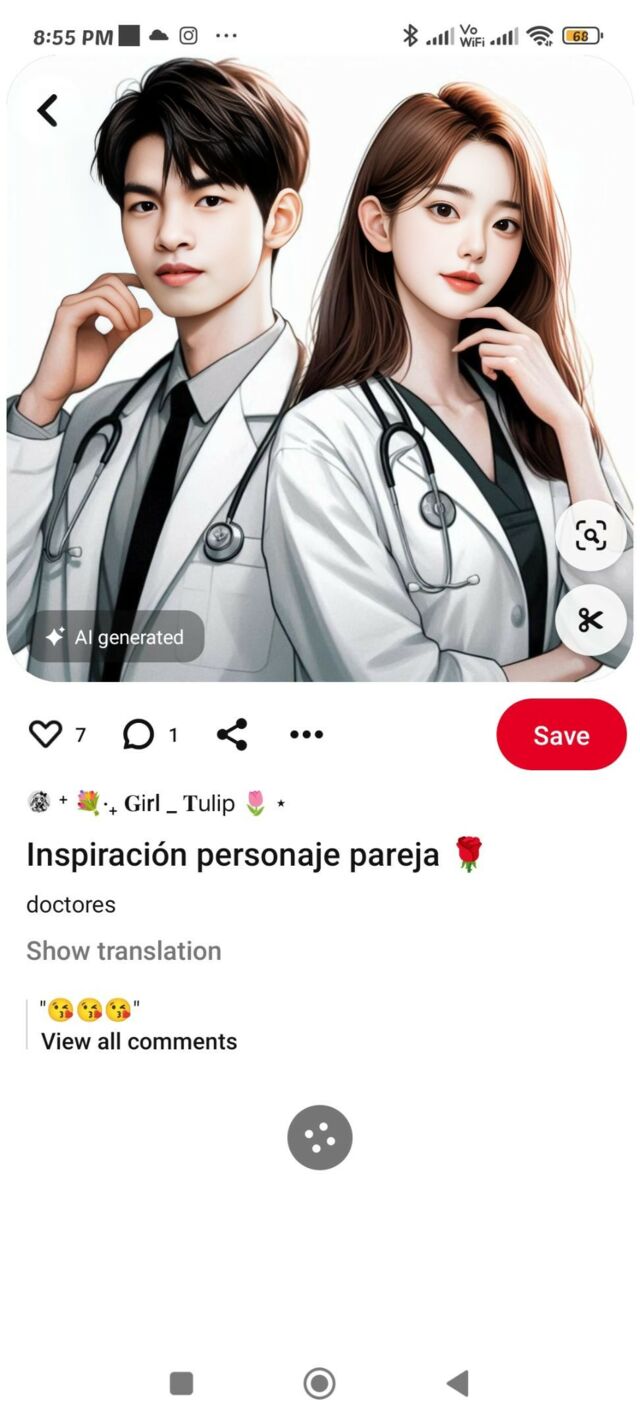Open the comments bubble icon
Viewport: 640px width, 1422px height.
pyautogui.click(x=138, y=735)
